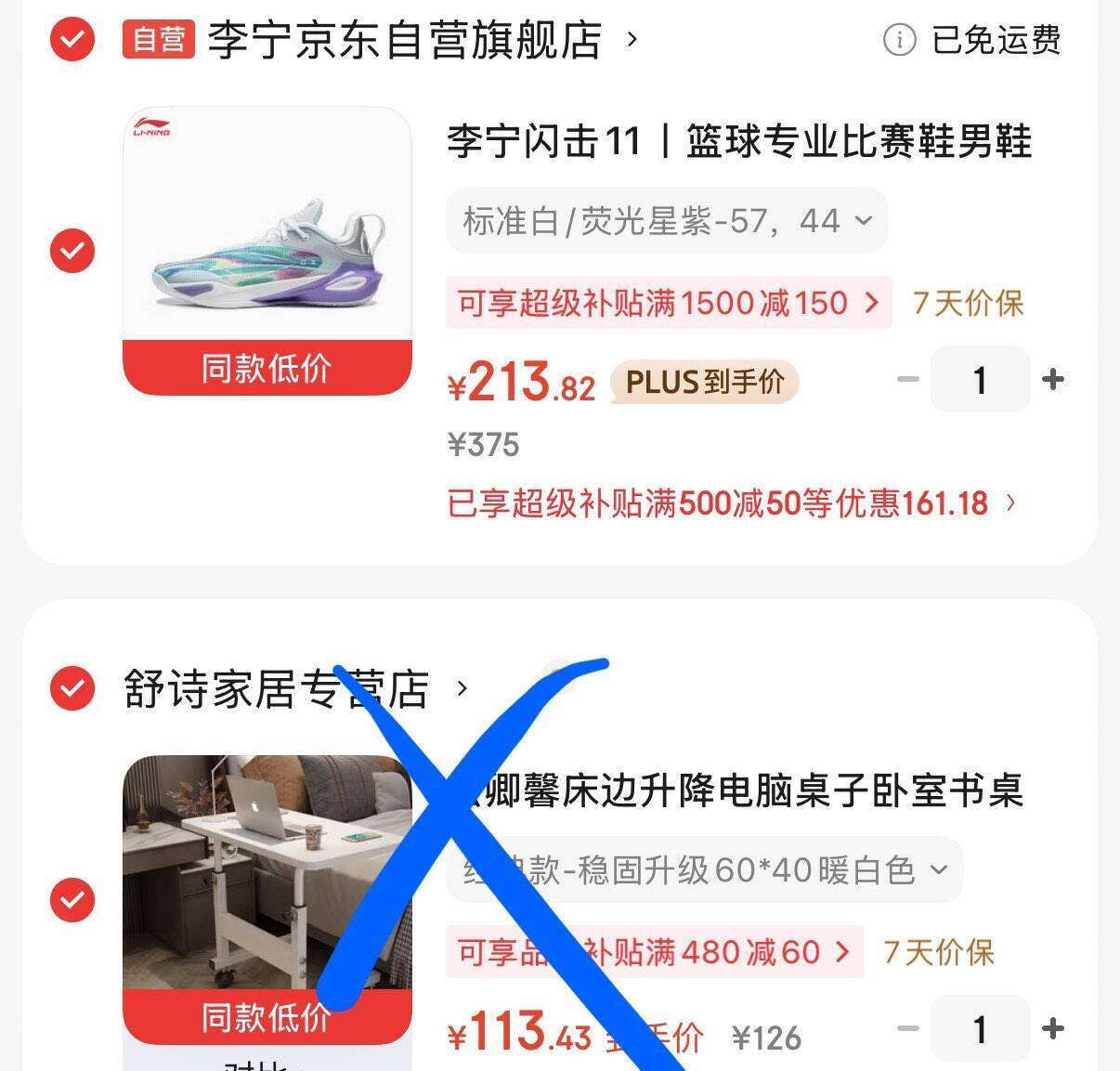Decrease quantity of 李宁闪击11 shoes
The height and width of the screenshot is (1071, 1120).
click(908, 380)
